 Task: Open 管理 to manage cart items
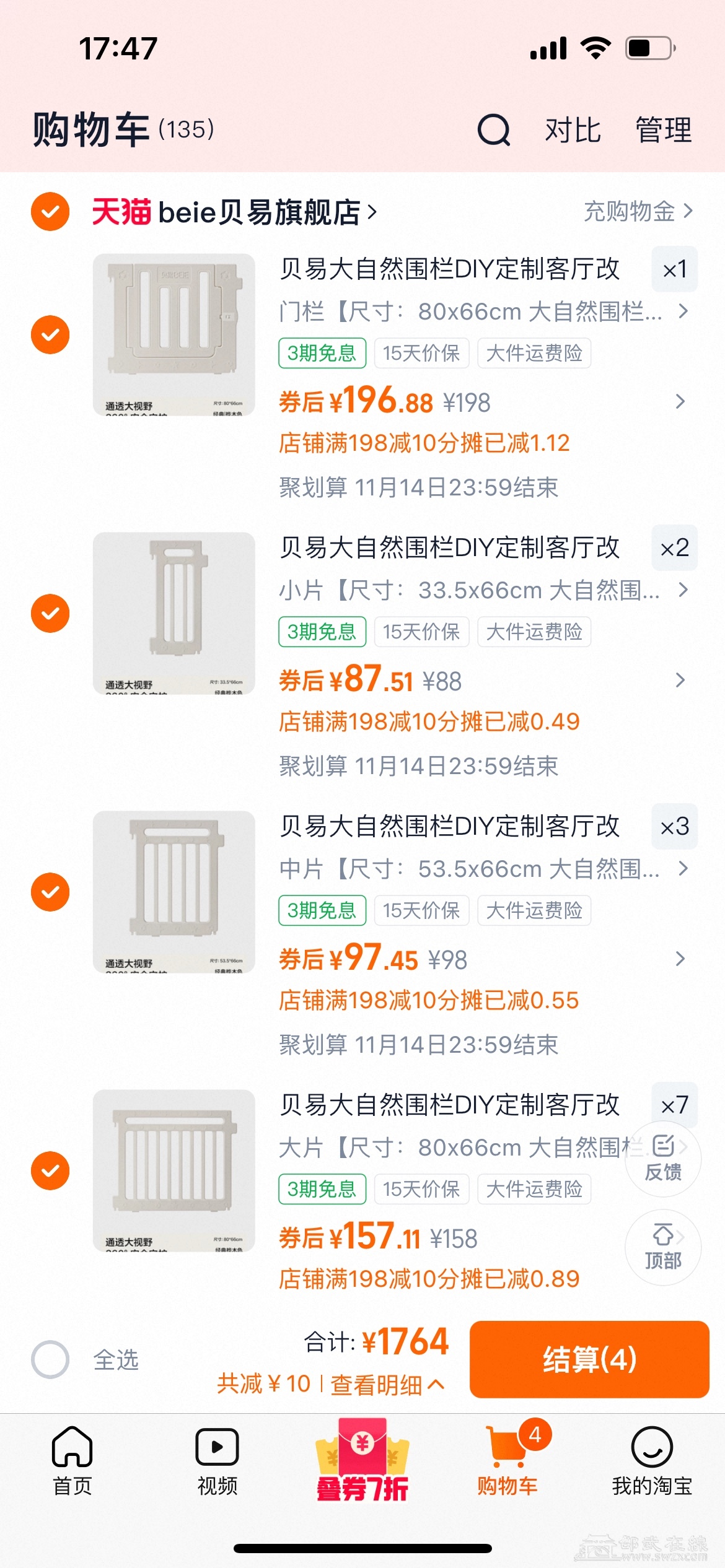click(x=663, y=130)
